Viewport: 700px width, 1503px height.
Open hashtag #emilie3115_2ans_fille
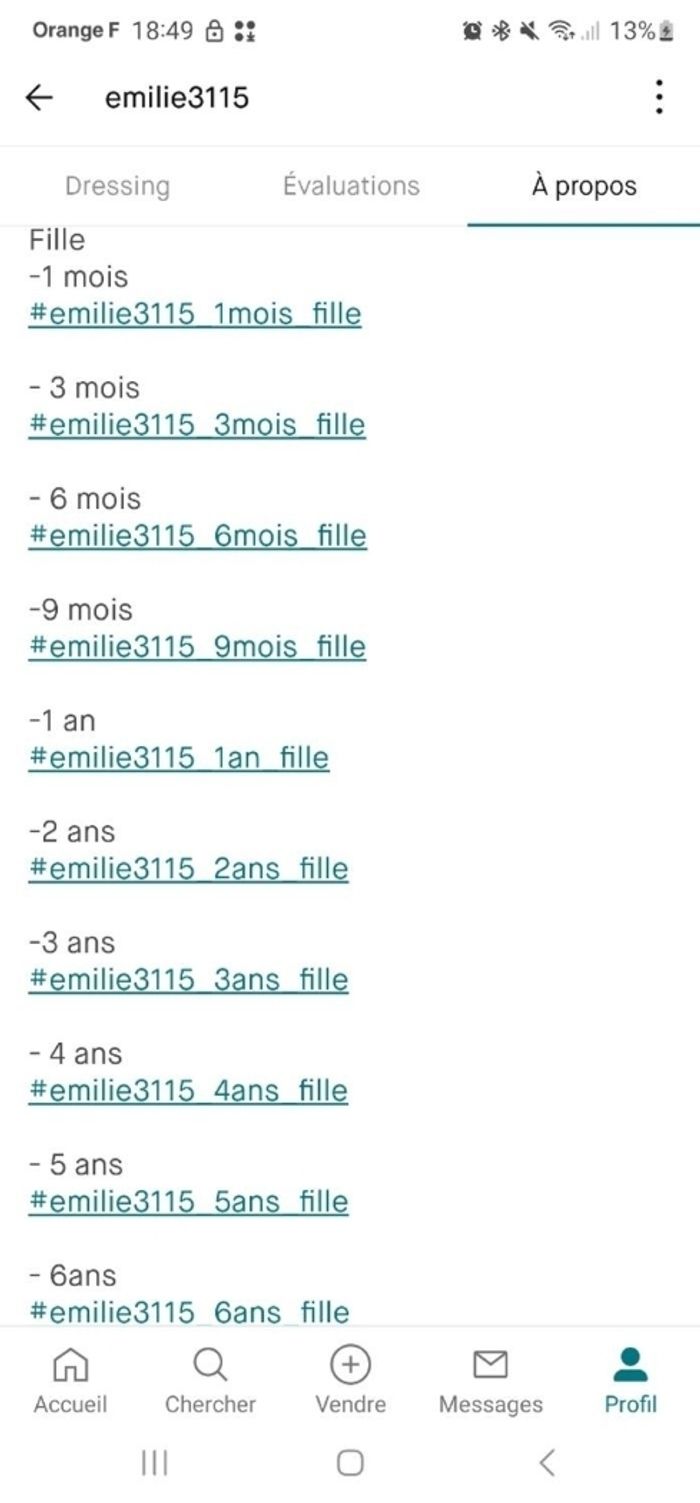pyautogui.click(x=188, y=869)
